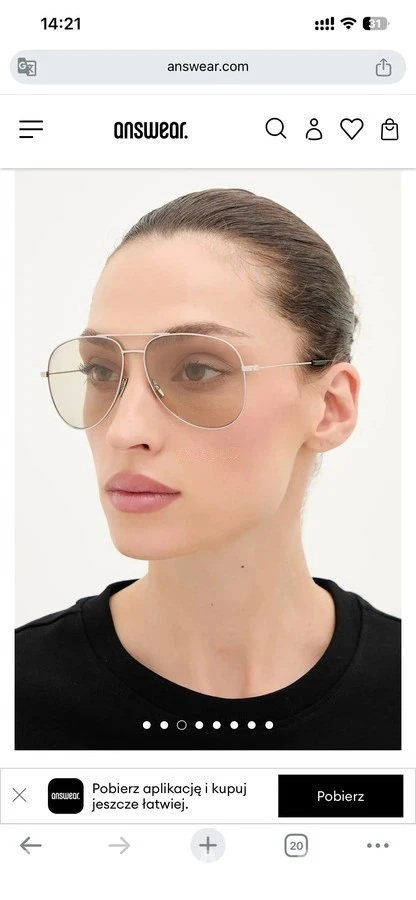
Task: Tap the answear.com address bar
Action: click(208, 67)
